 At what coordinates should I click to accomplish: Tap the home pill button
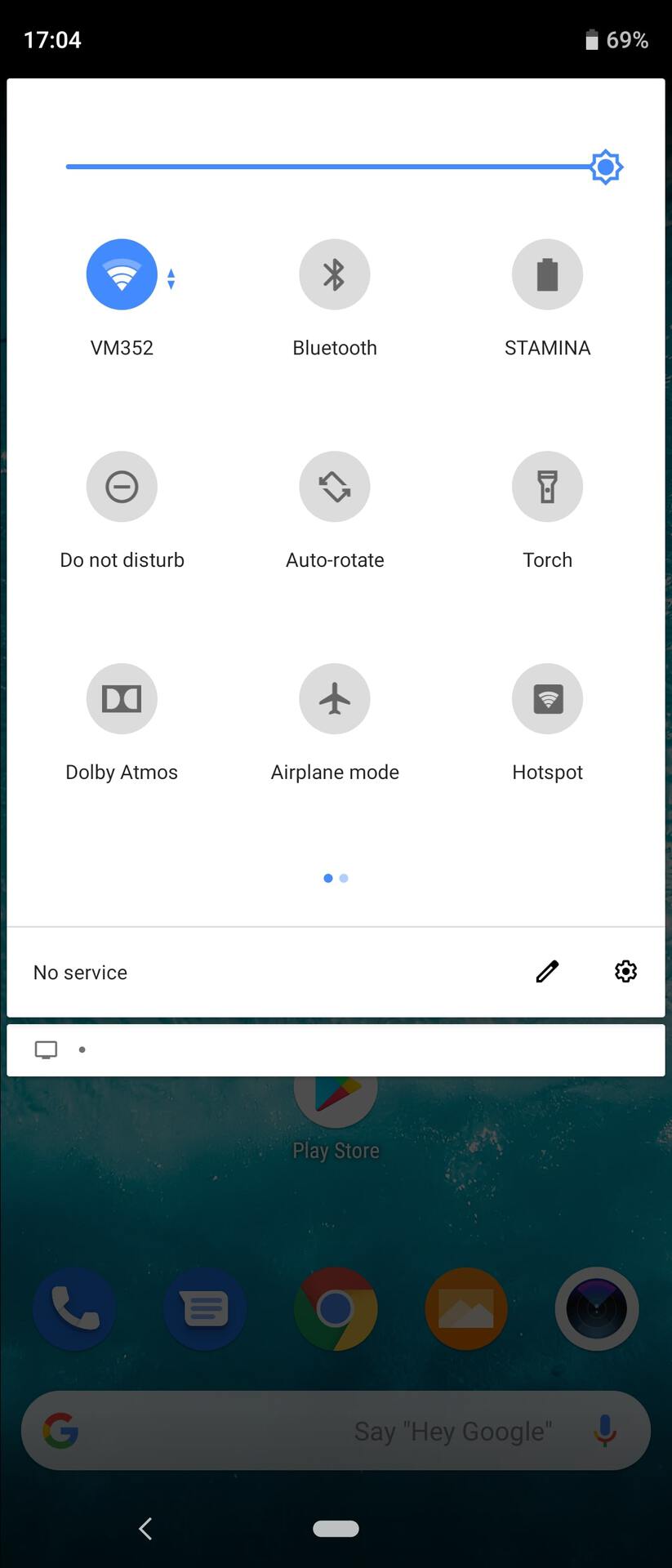(336, 1529)
